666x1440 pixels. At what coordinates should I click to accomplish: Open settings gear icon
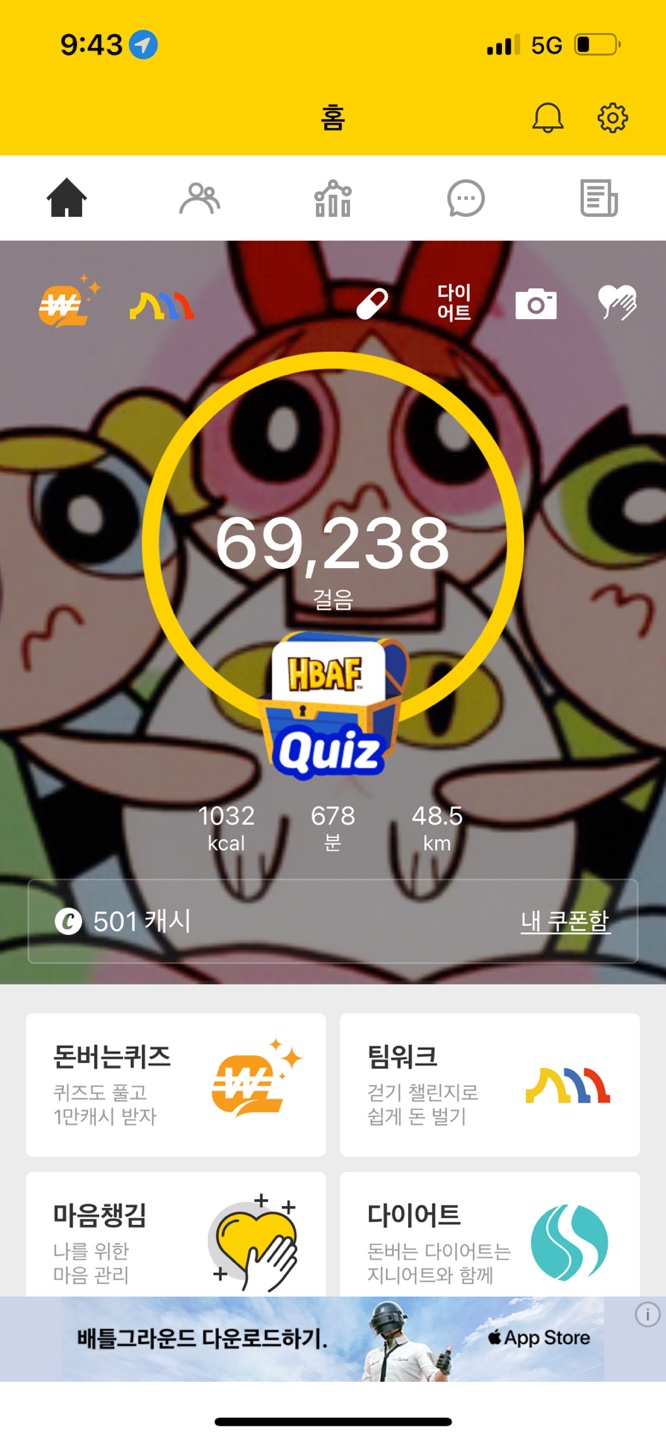click(612, 118)
